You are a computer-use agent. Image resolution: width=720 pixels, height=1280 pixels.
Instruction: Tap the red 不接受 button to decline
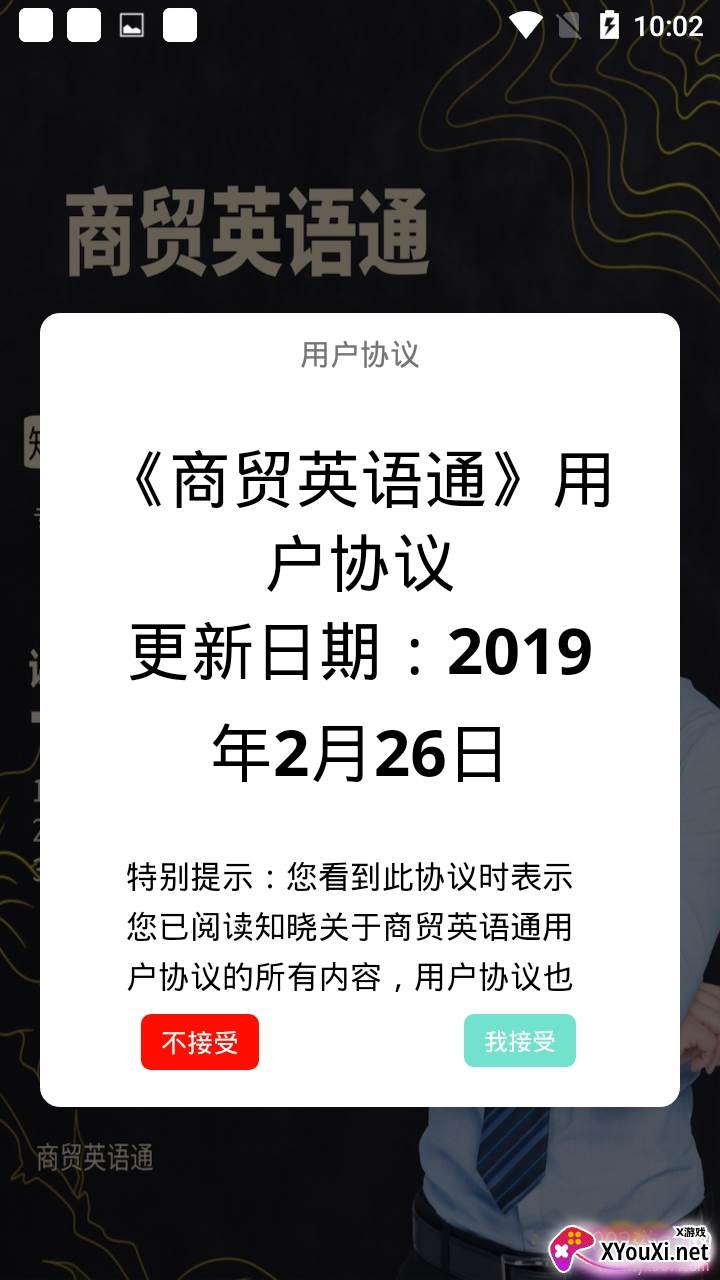click(x=200, y=1042)
